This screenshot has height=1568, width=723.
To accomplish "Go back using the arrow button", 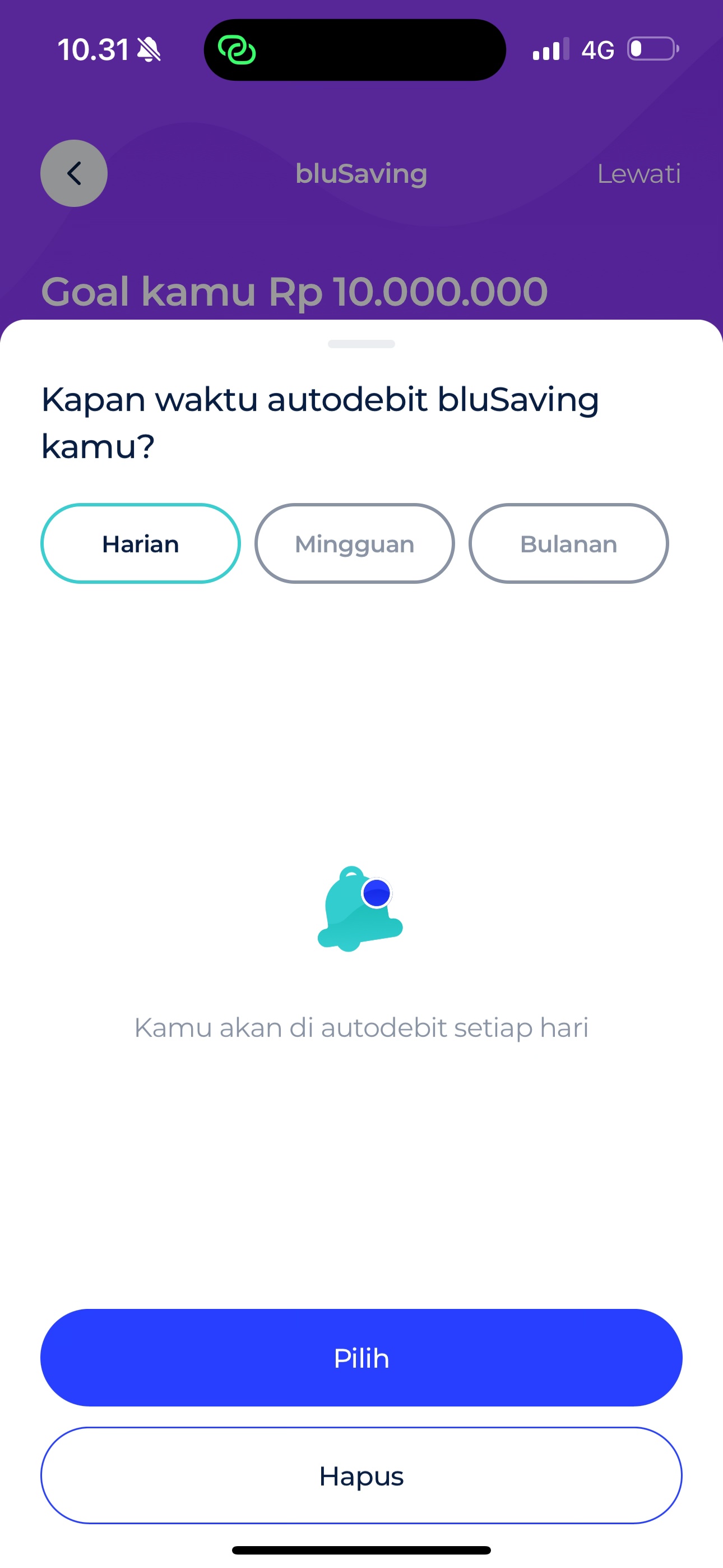I will pos(73,173).
